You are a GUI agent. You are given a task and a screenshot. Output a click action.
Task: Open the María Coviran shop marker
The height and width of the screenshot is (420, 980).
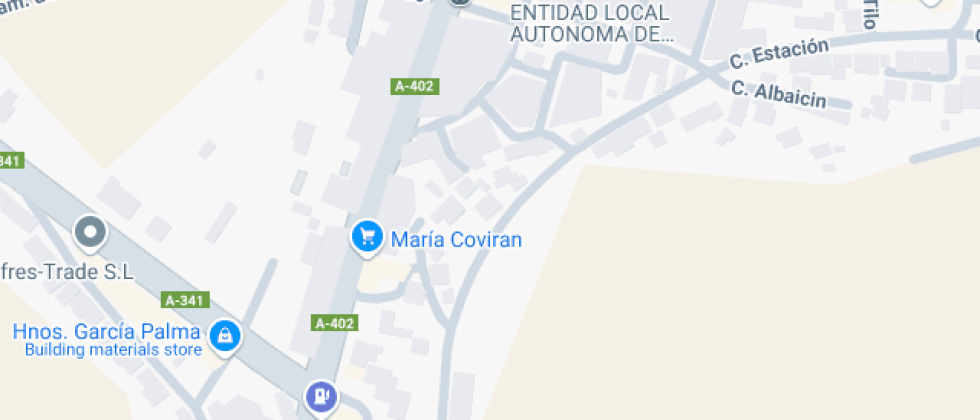click(367, 238)
